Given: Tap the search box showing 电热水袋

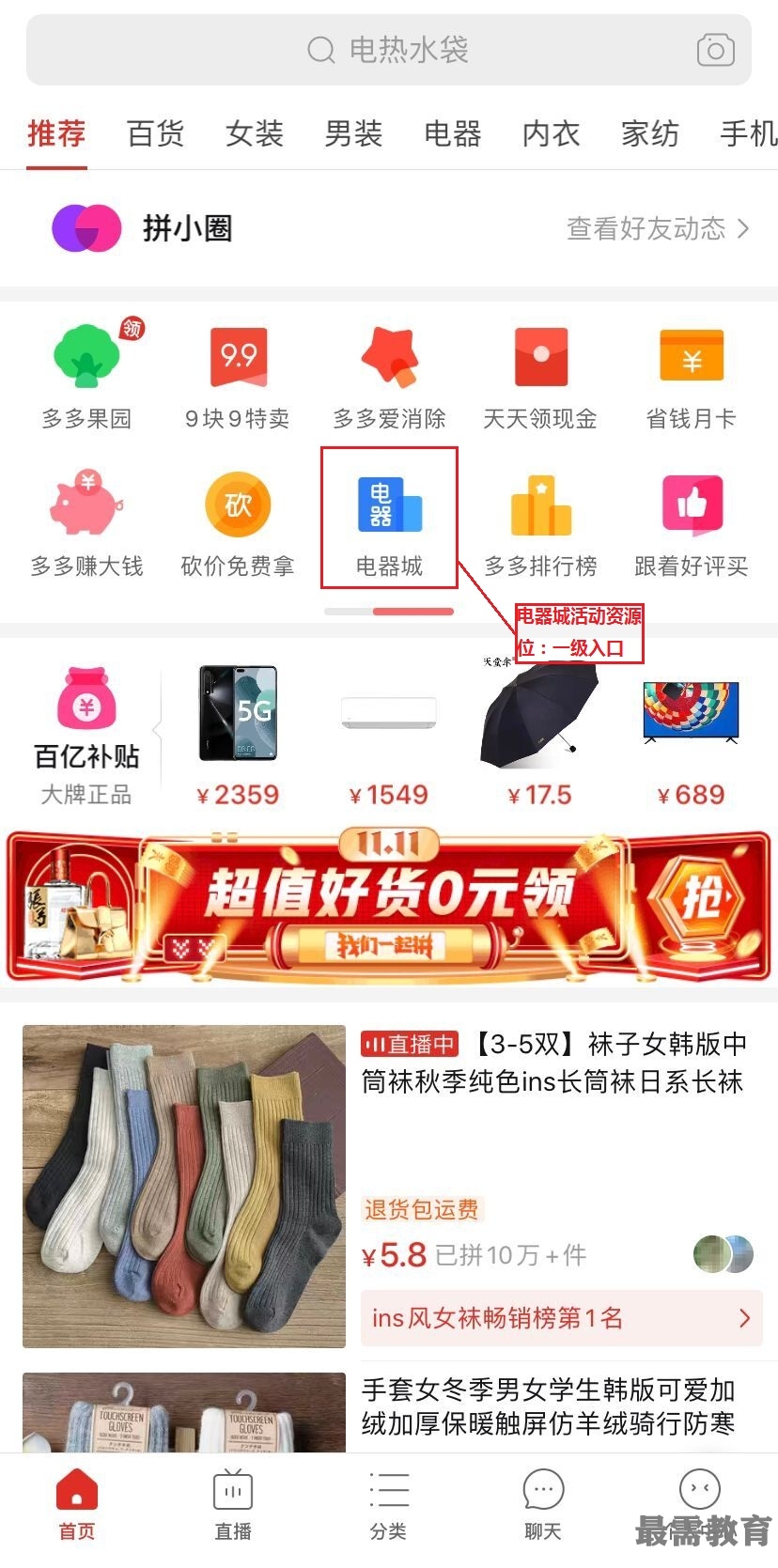Looking at the screenshot, I should pyautogui.click(x=388, y=50).
